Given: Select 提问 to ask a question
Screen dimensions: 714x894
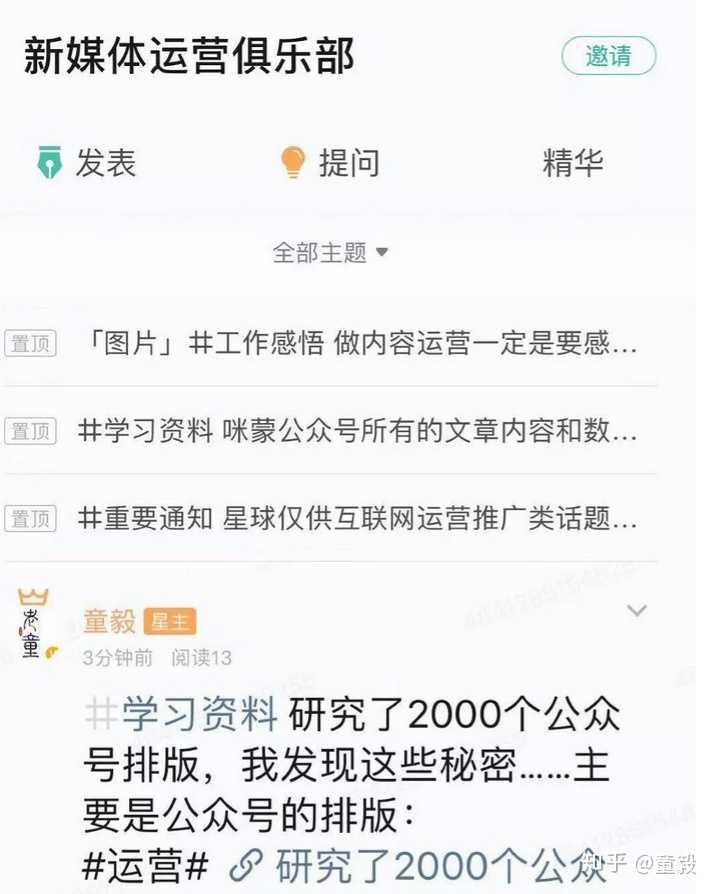Looking at the screenshot, I should [x=330, y=163].
